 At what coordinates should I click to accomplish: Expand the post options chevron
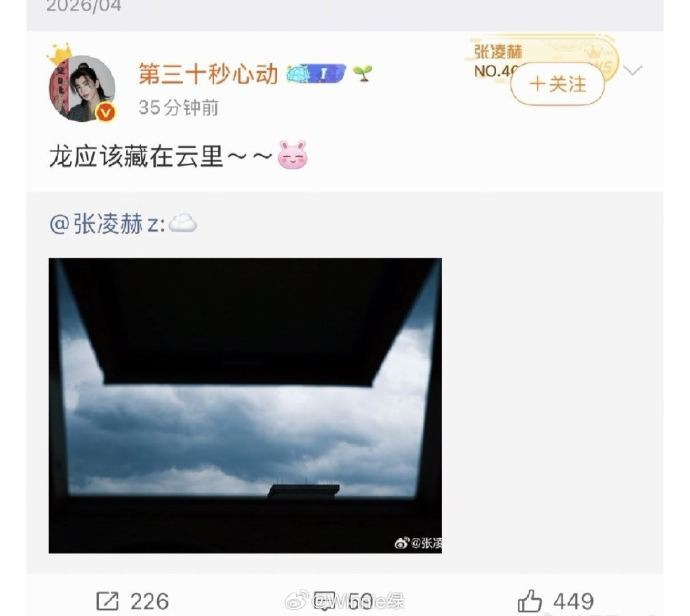(x=633, y=71)
